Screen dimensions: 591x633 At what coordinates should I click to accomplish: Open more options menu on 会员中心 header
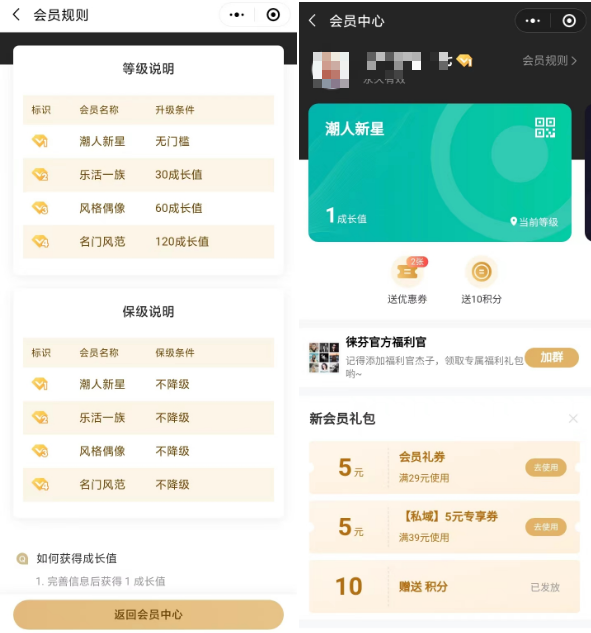pyautogui.click(x=532, y=21)
